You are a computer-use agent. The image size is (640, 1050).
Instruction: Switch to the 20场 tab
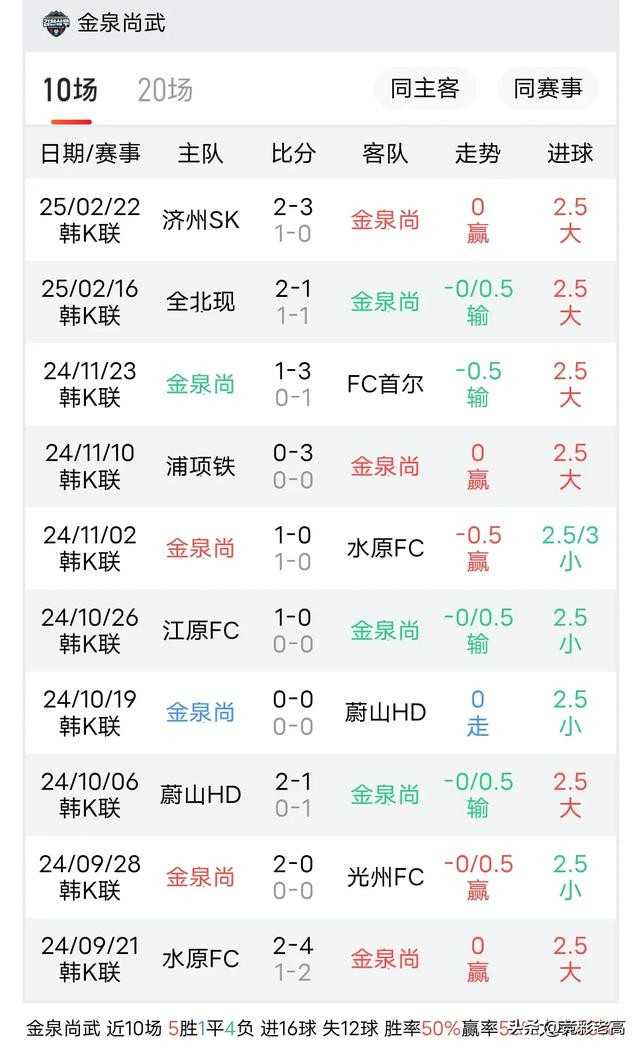(x=165, y=90)
